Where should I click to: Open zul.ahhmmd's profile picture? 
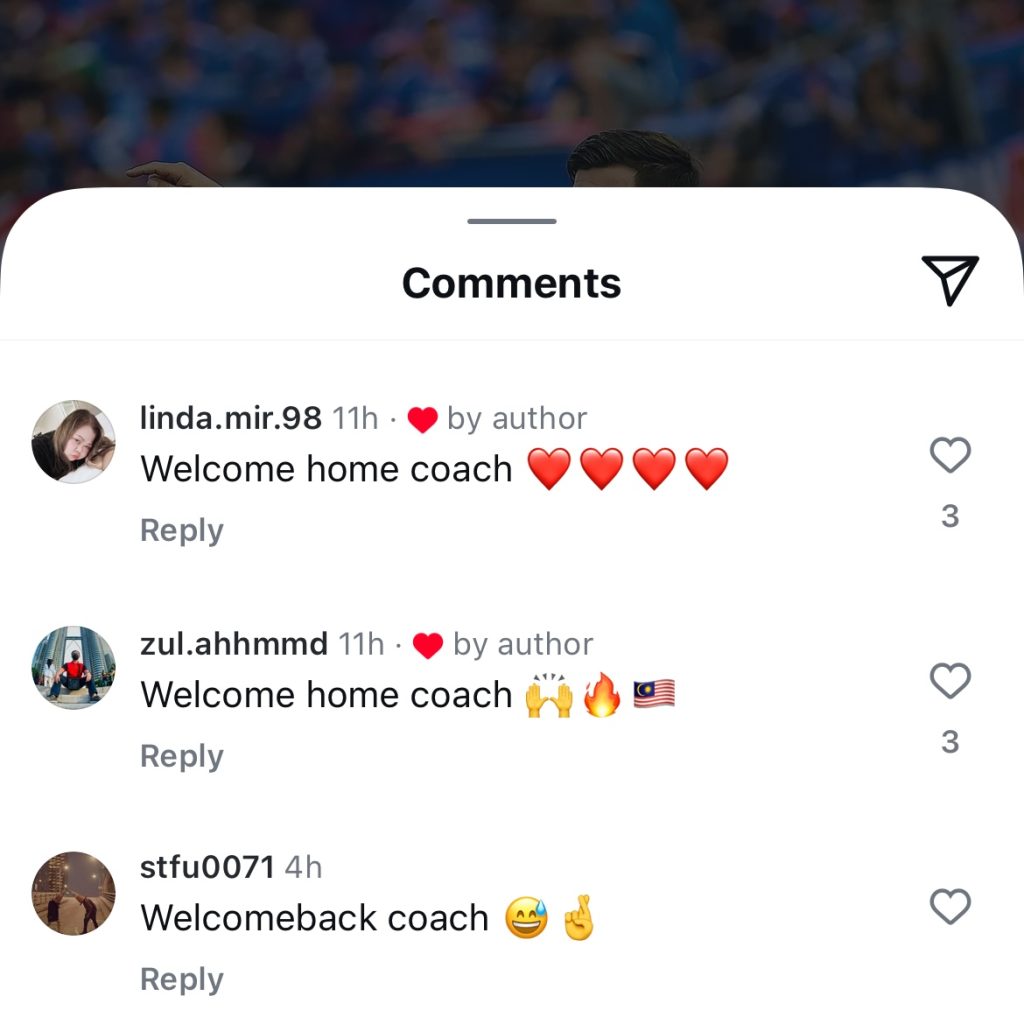point(73,668)
